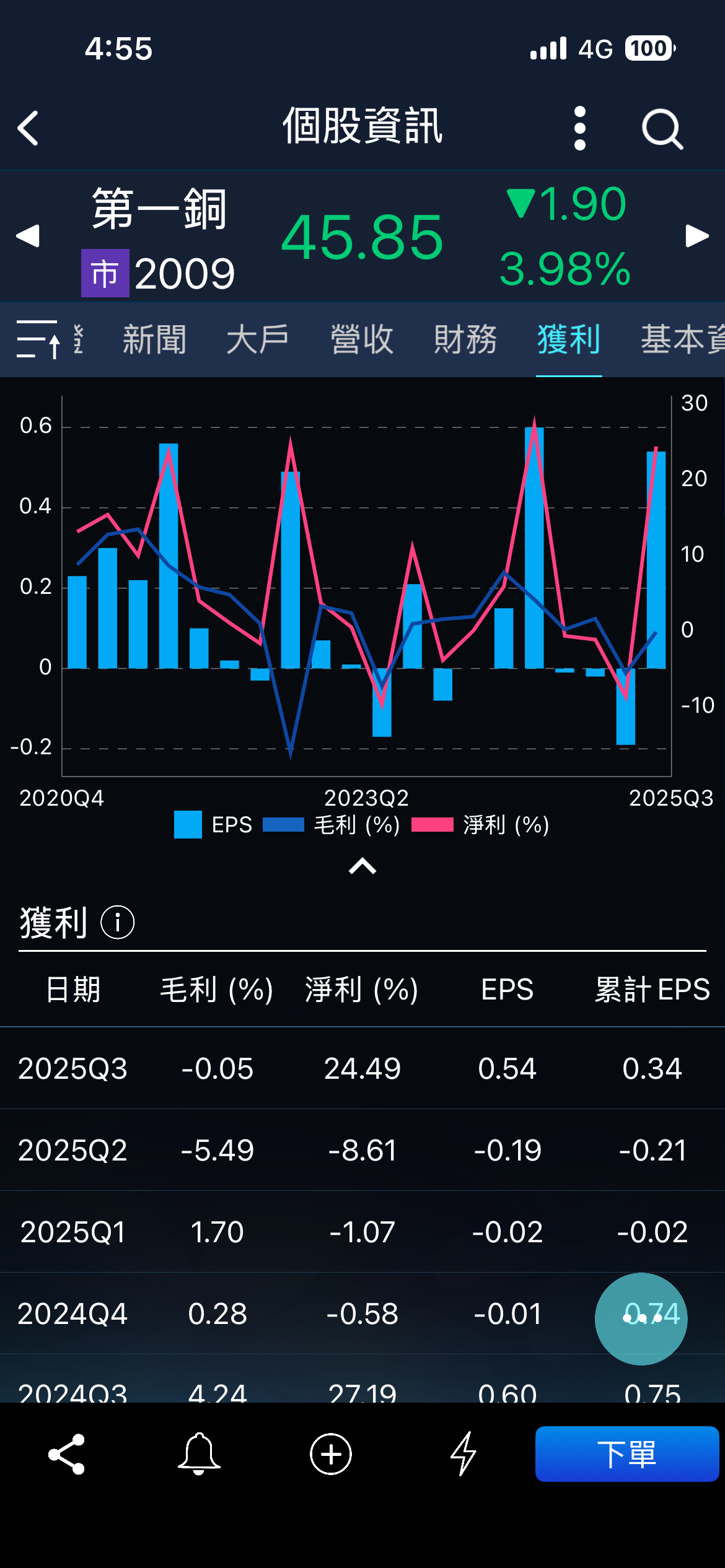
Task: Open the stock search magnifier
Action: [x=662, y=129]
